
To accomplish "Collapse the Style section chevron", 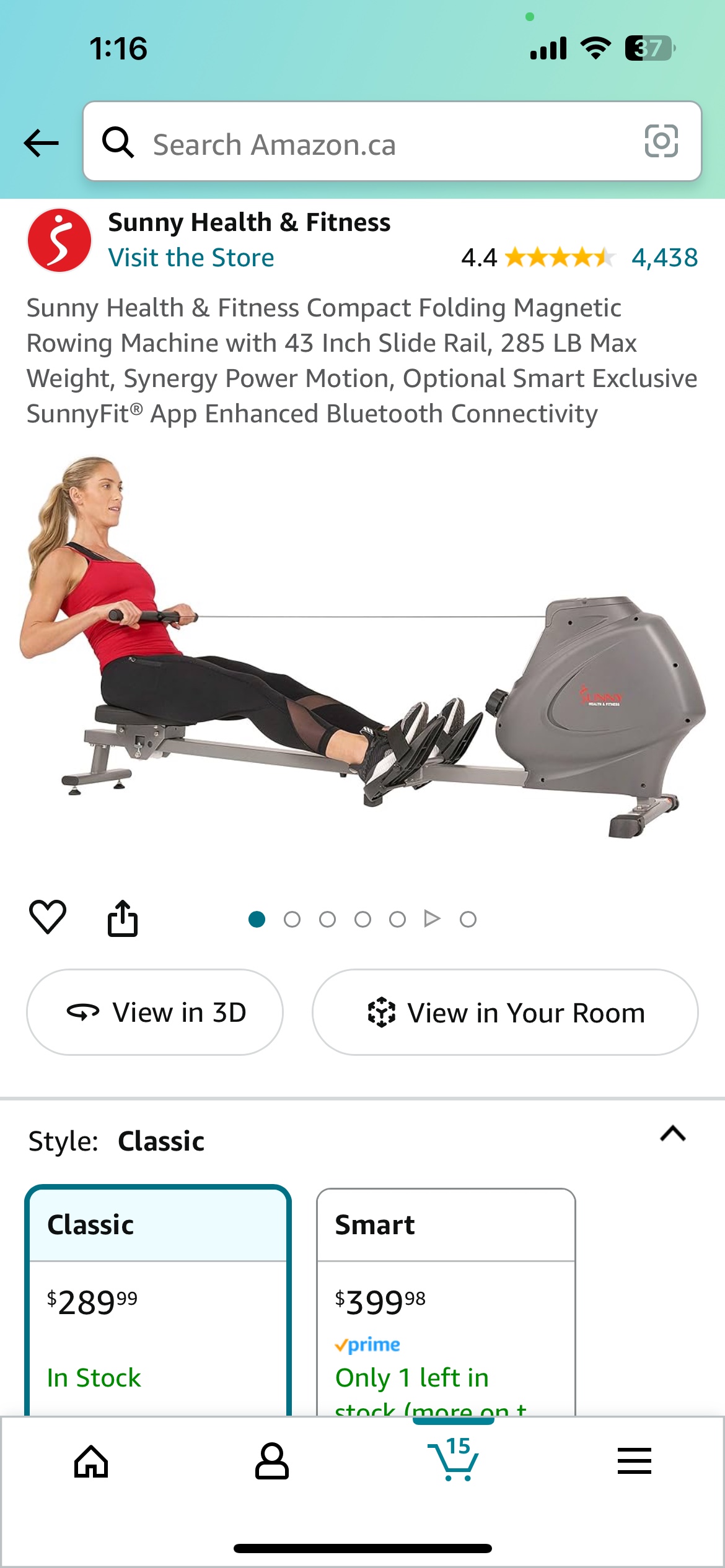I will pyautogui.click(x=672, y=1134).
